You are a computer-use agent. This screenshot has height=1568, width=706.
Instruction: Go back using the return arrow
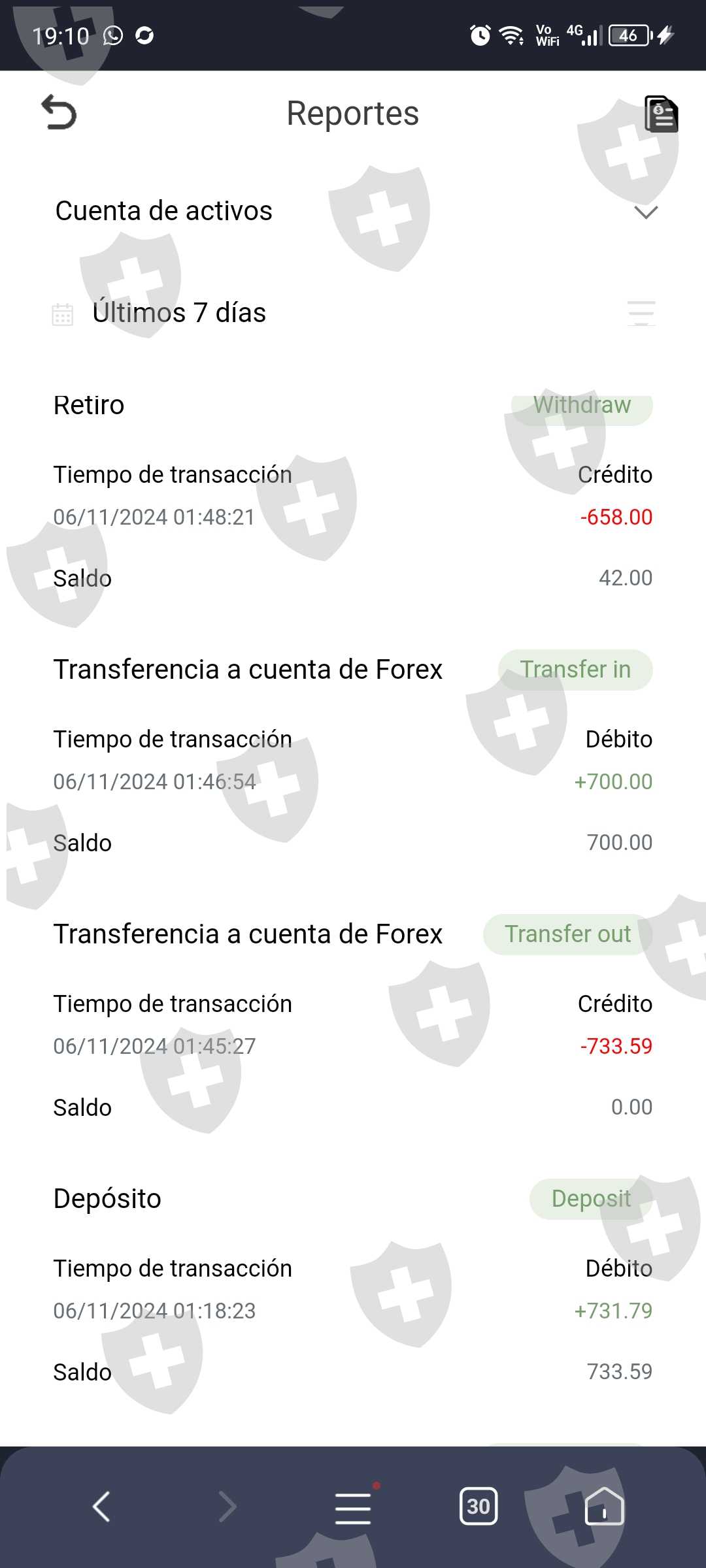coord(59,113)
